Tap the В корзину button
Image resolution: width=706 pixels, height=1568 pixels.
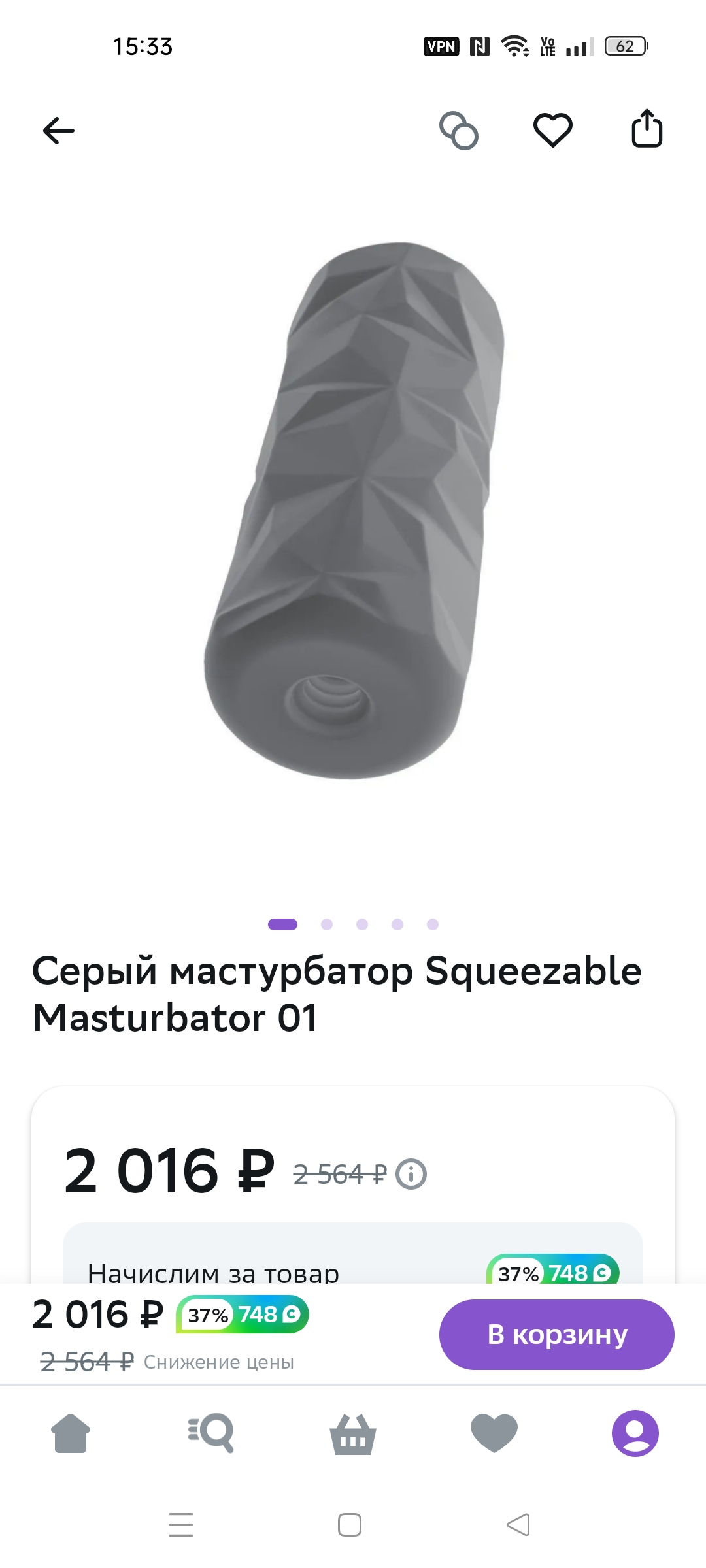[557, 1334]
